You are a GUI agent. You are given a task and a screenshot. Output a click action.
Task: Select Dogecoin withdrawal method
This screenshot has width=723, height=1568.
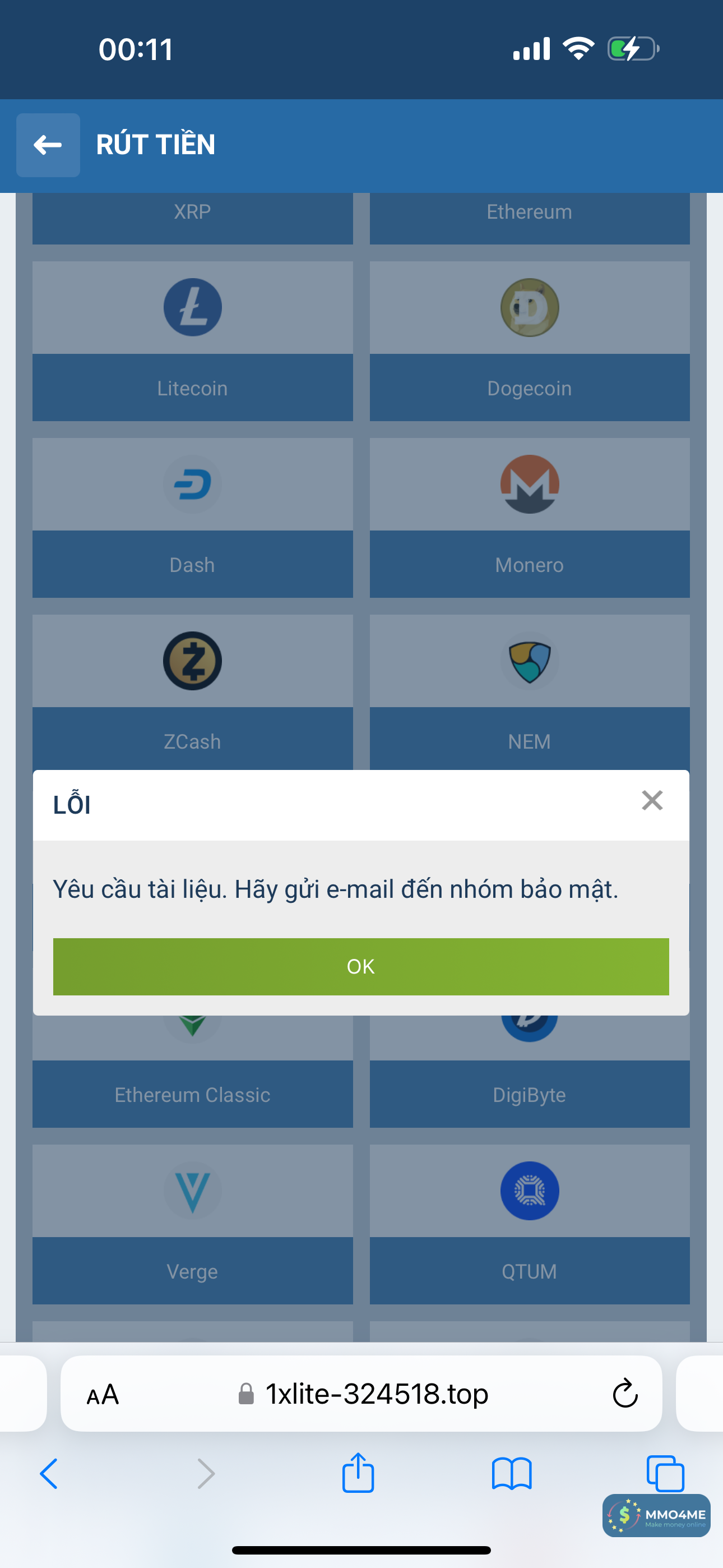click(x=530, y=341)
